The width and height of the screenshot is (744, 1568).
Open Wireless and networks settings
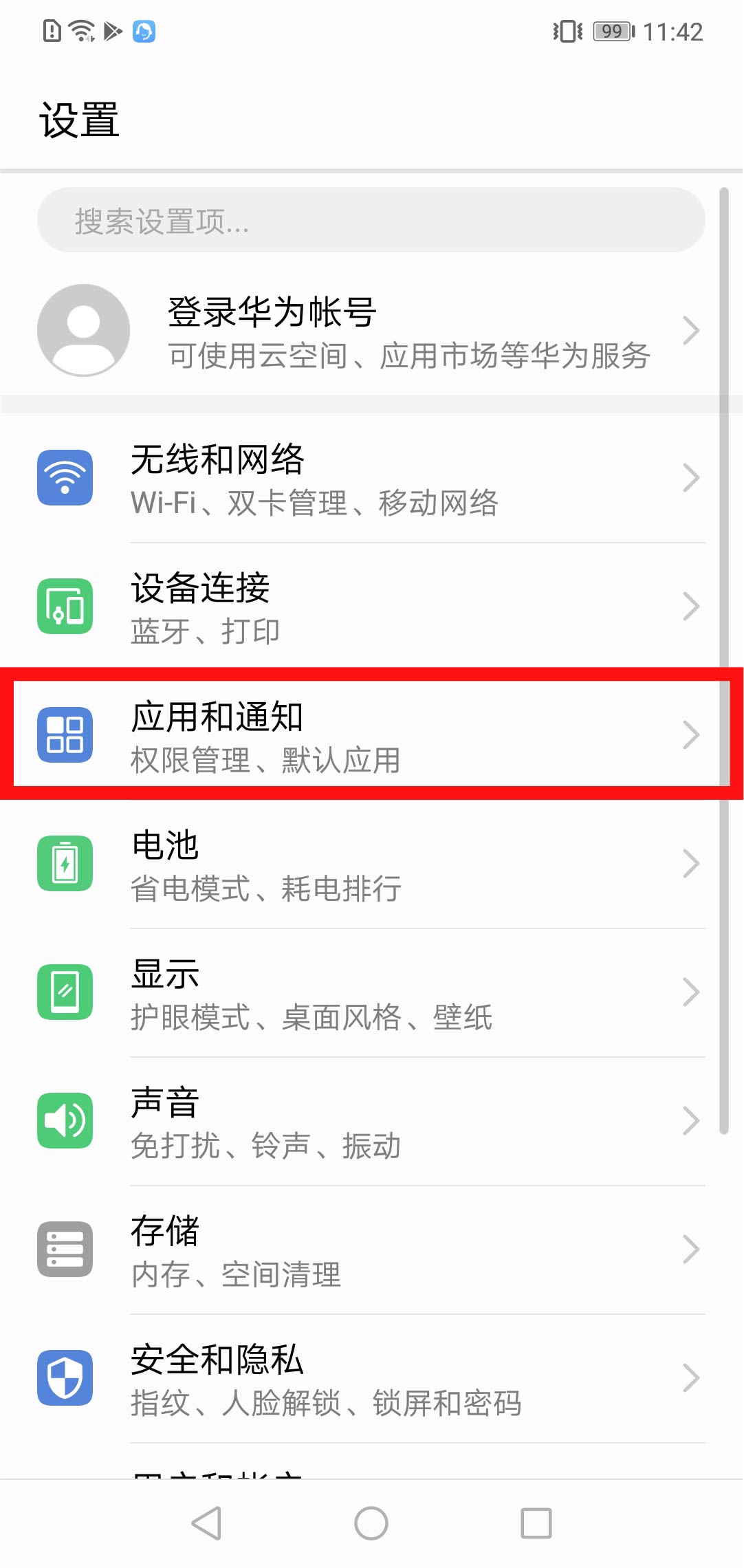click(371, 478)
